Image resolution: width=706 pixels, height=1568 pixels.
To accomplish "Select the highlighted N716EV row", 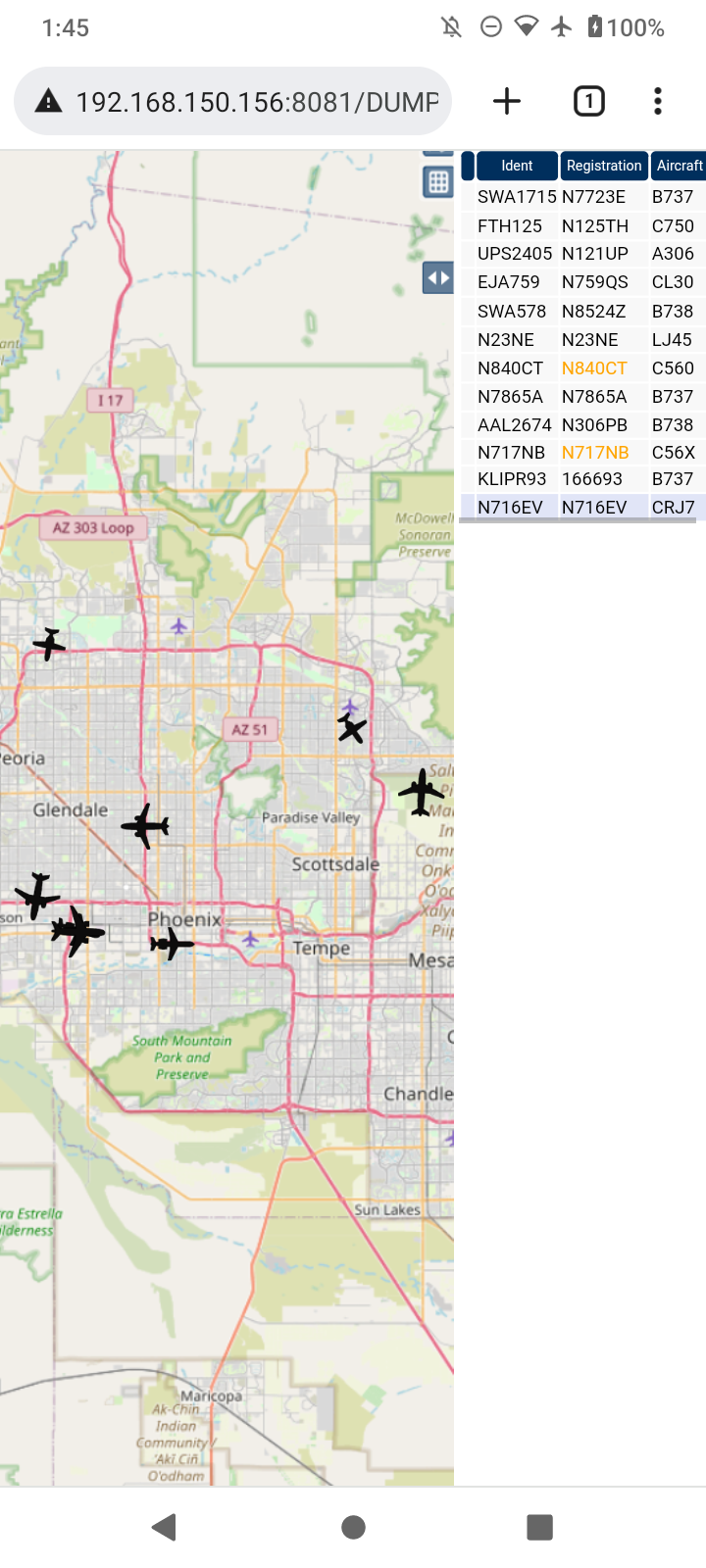I will (x=583, y=508).
